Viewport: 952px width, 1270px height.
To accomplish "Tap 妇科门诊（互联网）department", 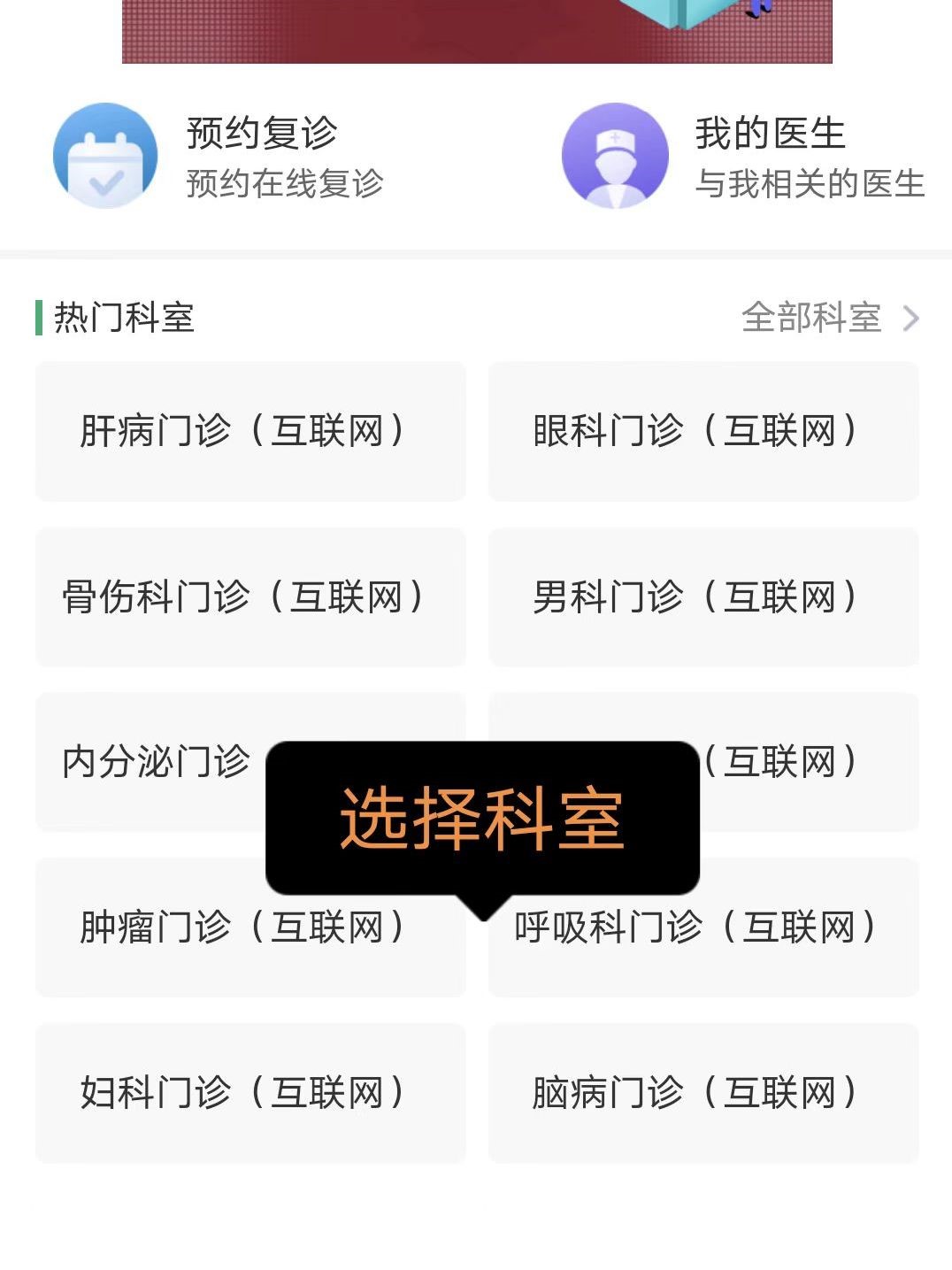I will (x=250, y=1093).
